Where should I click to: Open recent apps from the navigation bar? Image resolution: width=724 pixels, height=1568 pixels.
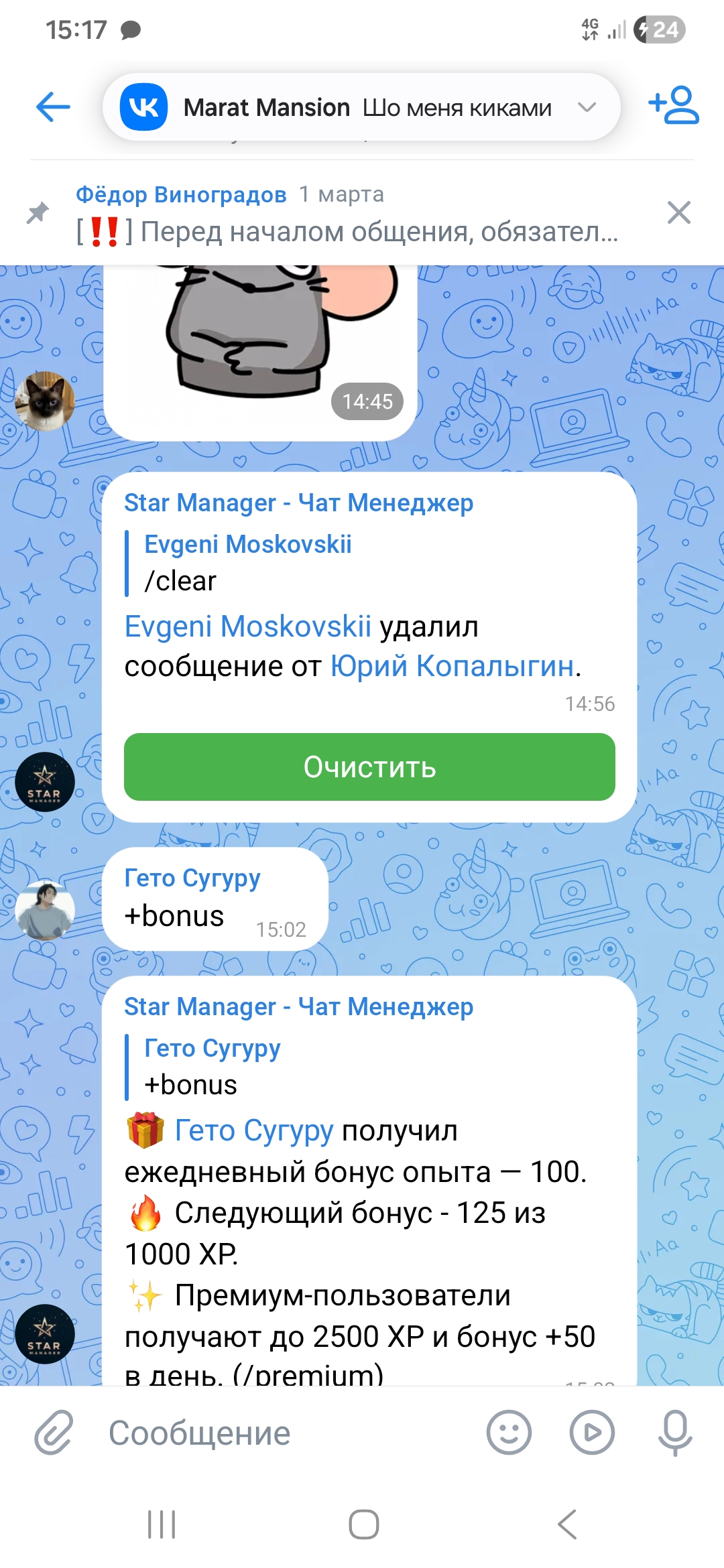pos(162,1524)
